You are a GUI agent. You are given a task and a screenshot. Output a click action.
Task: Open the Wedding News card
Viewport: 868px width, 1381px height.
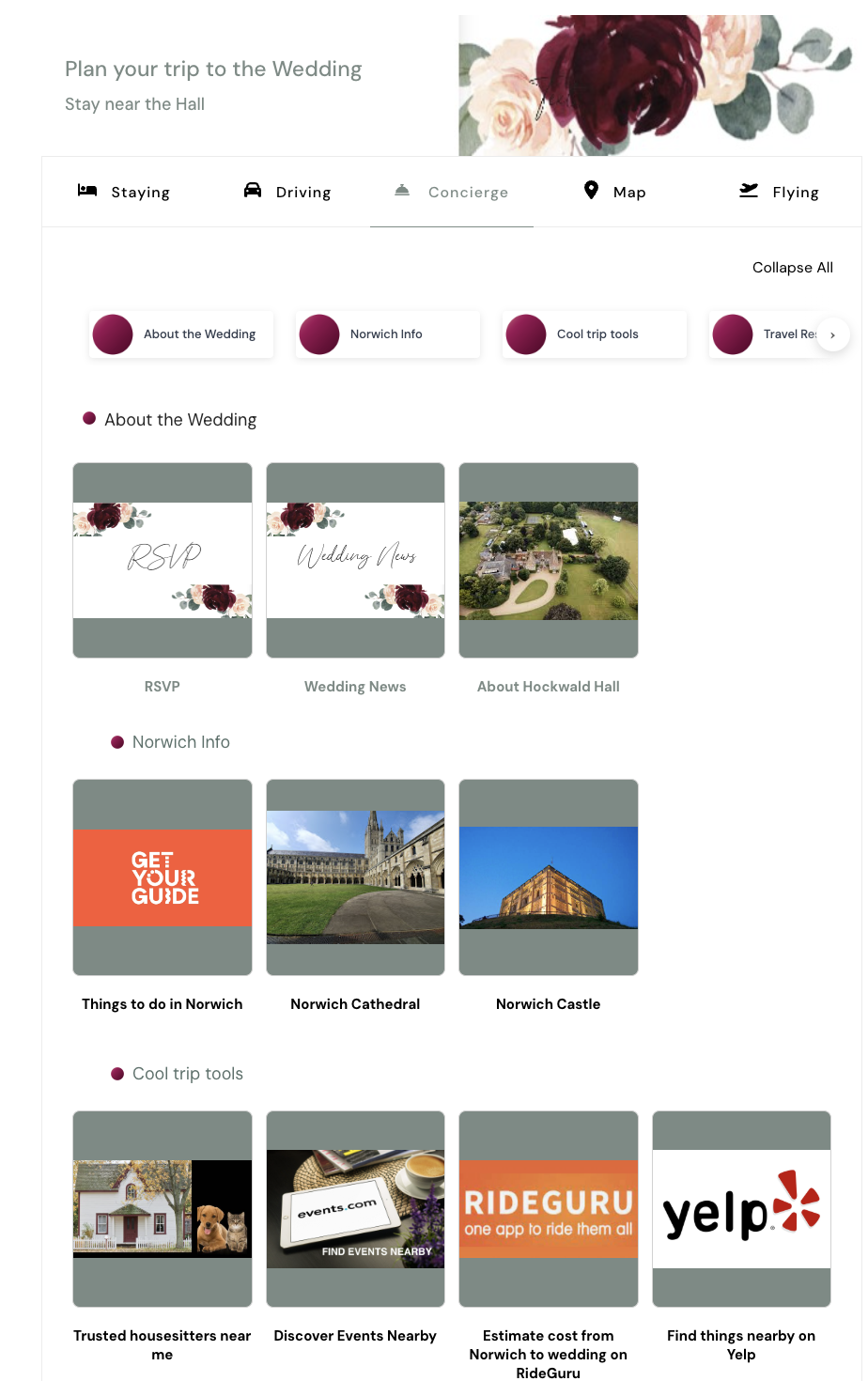point(355,560)
